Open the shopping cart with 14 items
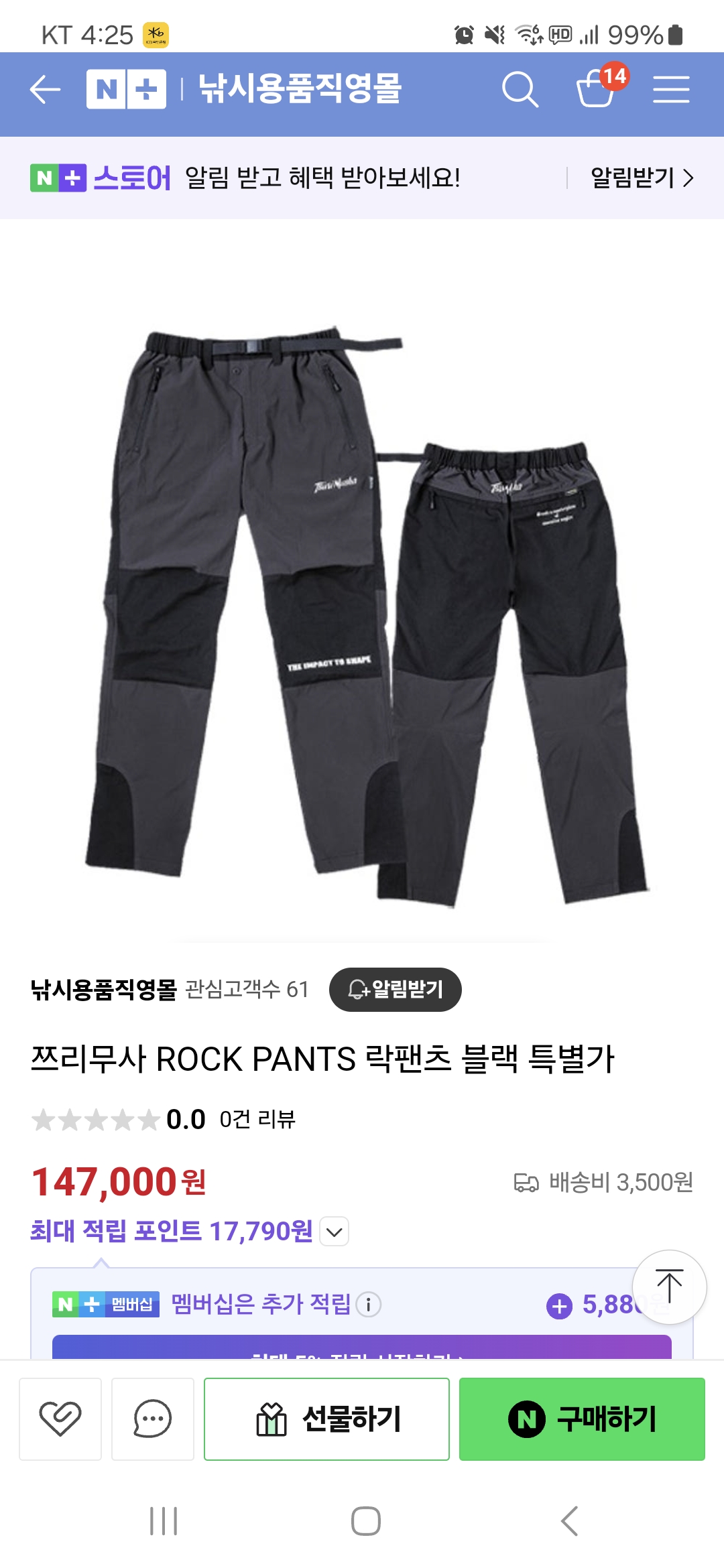The image size is (724, 1568). (597, 89)
